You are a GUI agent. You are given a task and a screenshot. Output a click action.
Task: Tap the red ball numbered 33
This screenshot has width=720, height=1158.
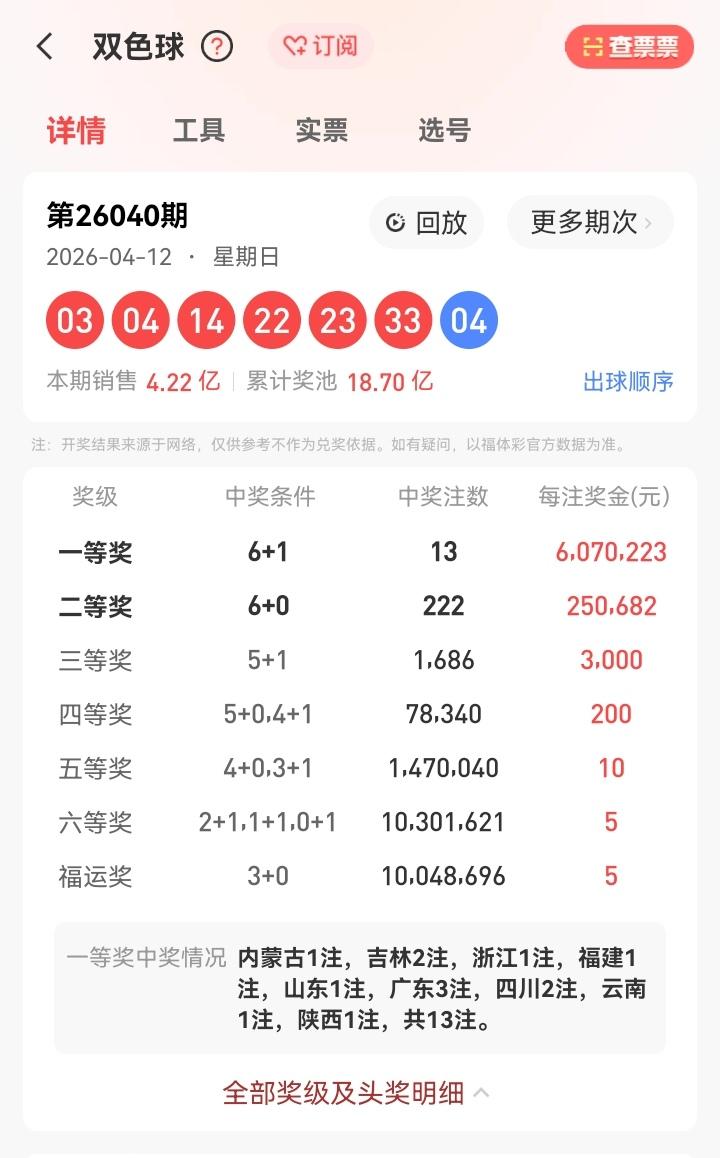(x=402, y=320)
